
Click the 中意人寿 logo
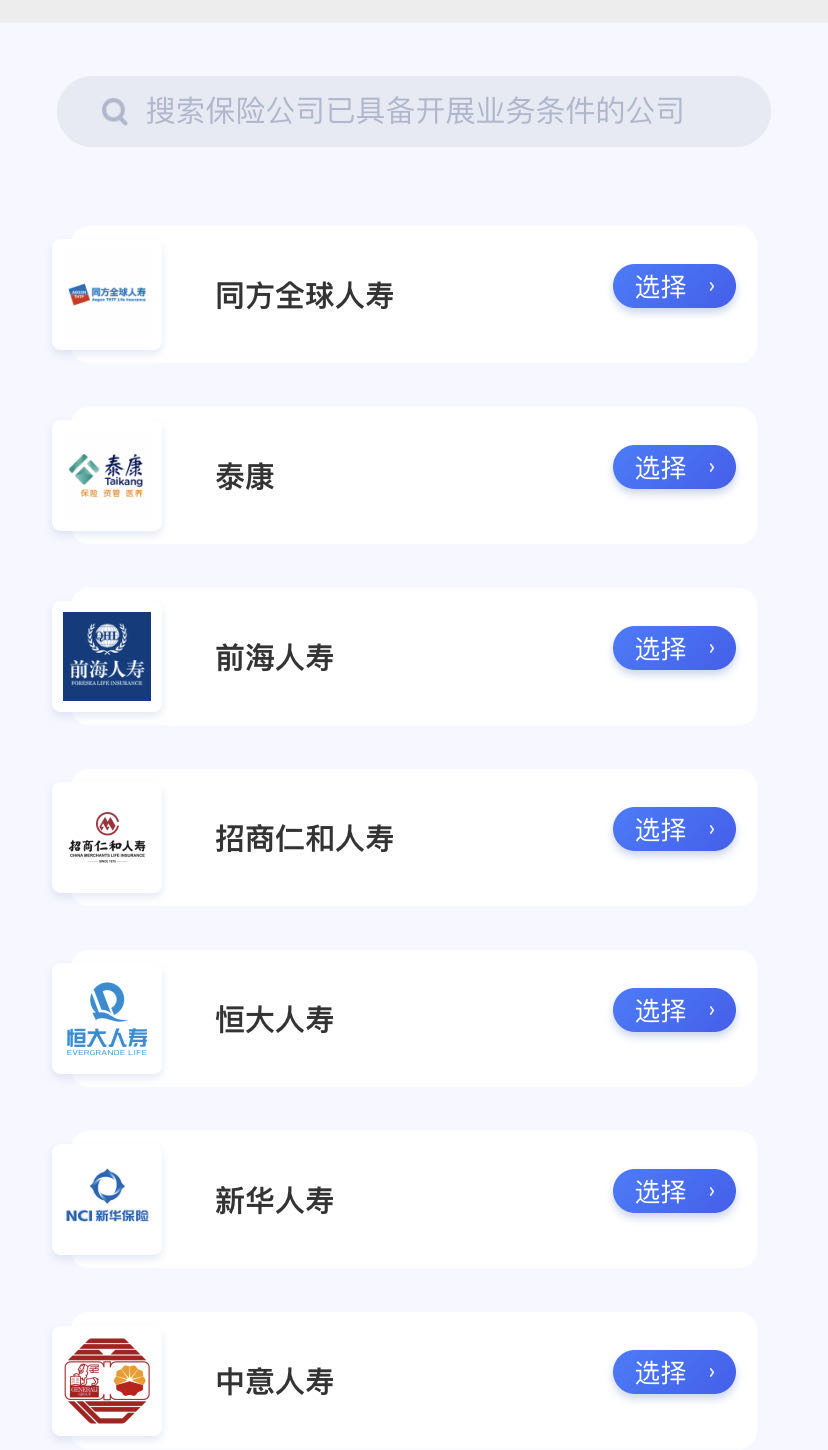click(x=107, y=1380)
